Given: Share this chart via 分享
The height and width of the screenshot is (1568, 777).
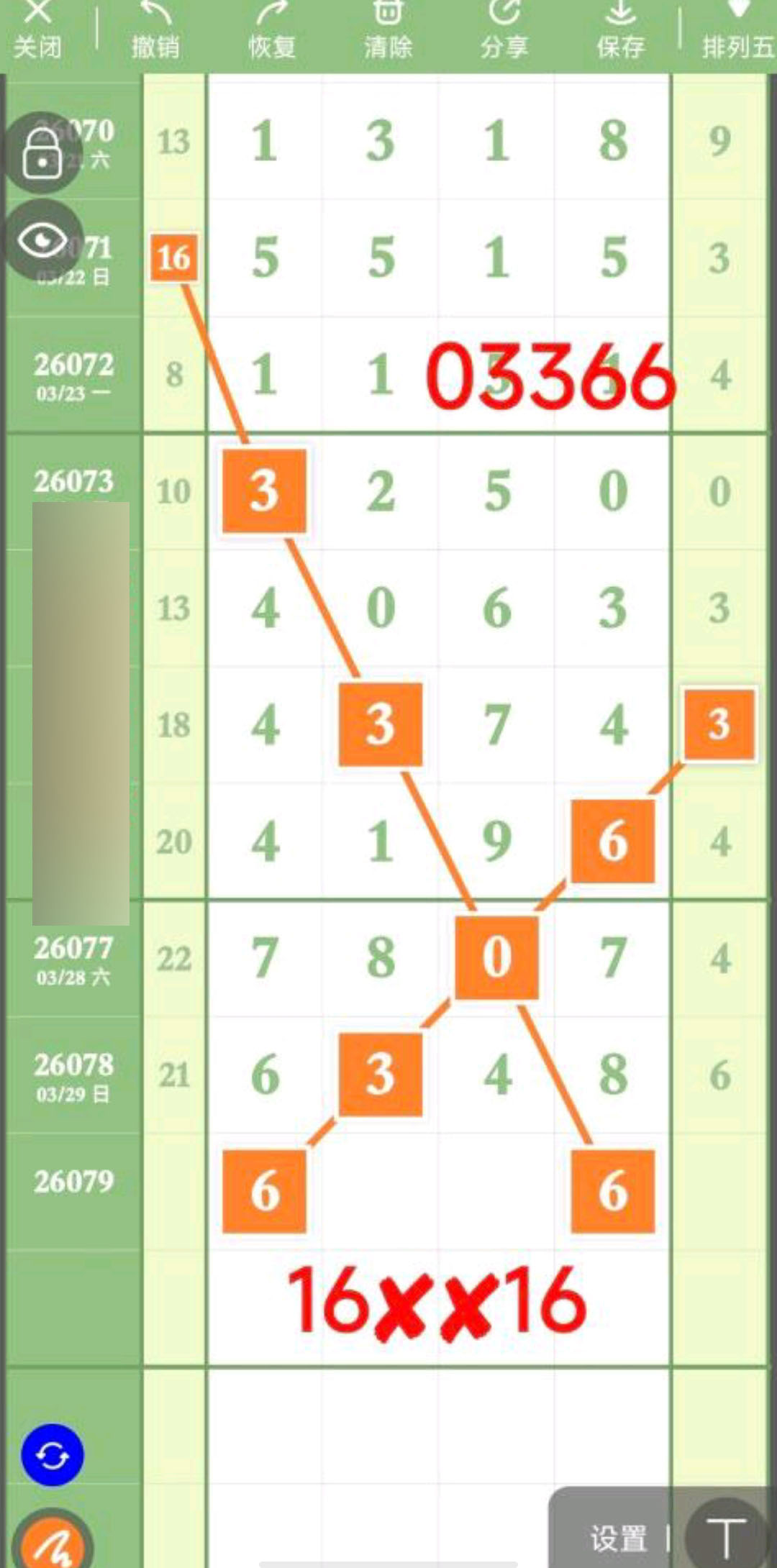Looking at the screenshot, I should point(504,30).
